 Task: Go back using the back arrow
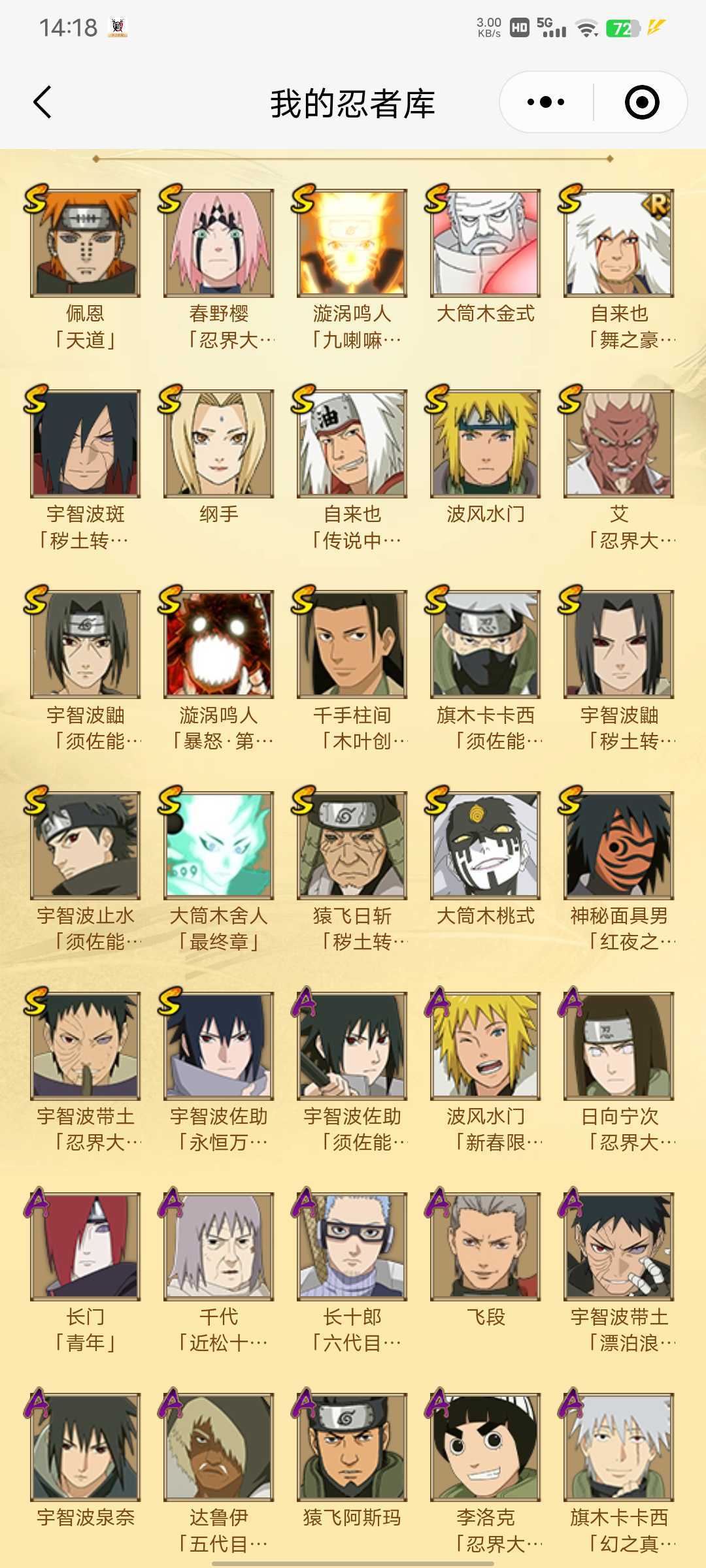tap(42, 103)
